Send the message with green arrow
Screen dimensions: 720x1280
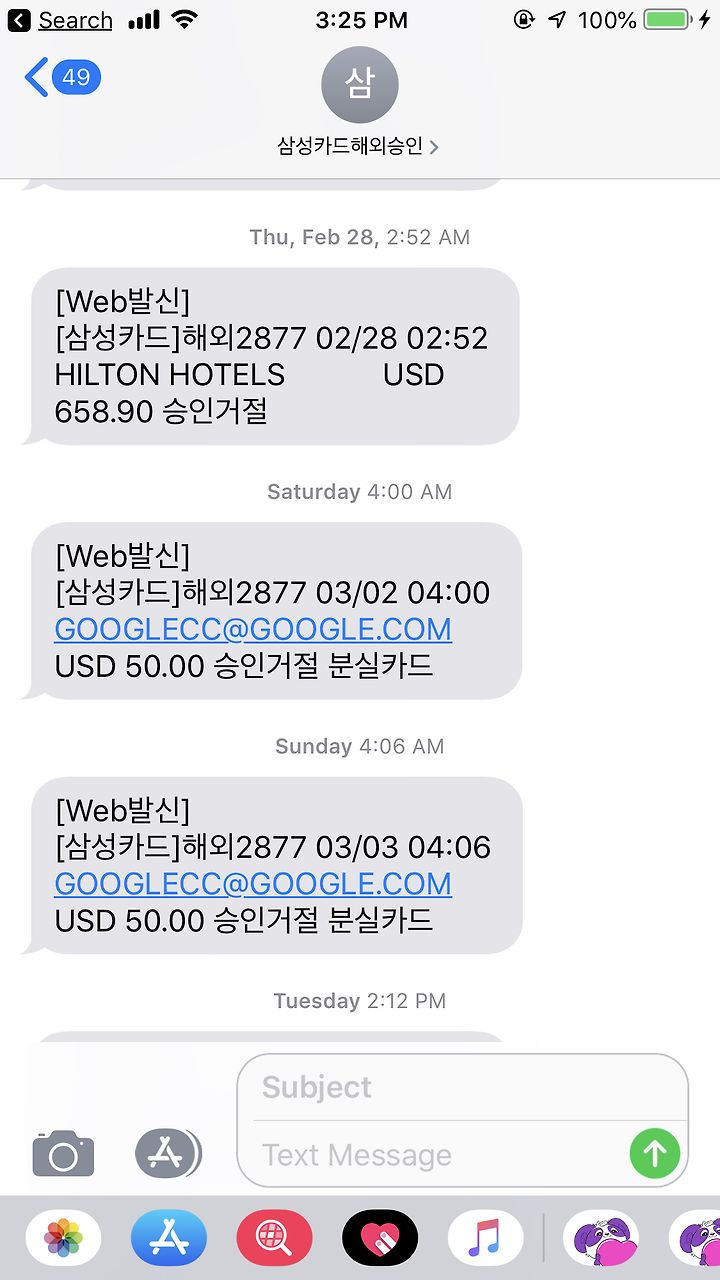point(655,1154)
